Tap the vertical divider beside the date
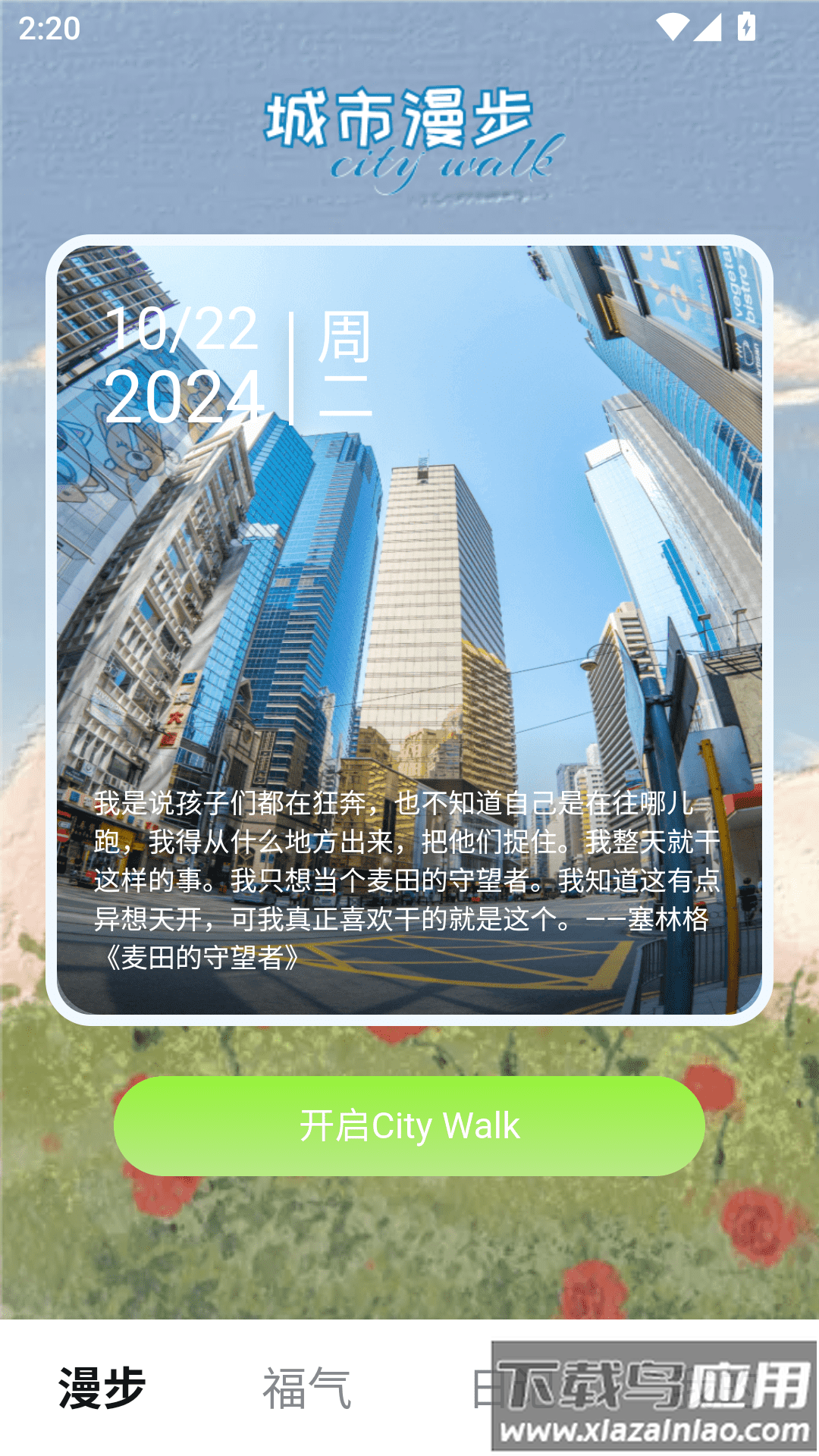Viewport: 819px width, 1456px height. click(x=290, y=369)
